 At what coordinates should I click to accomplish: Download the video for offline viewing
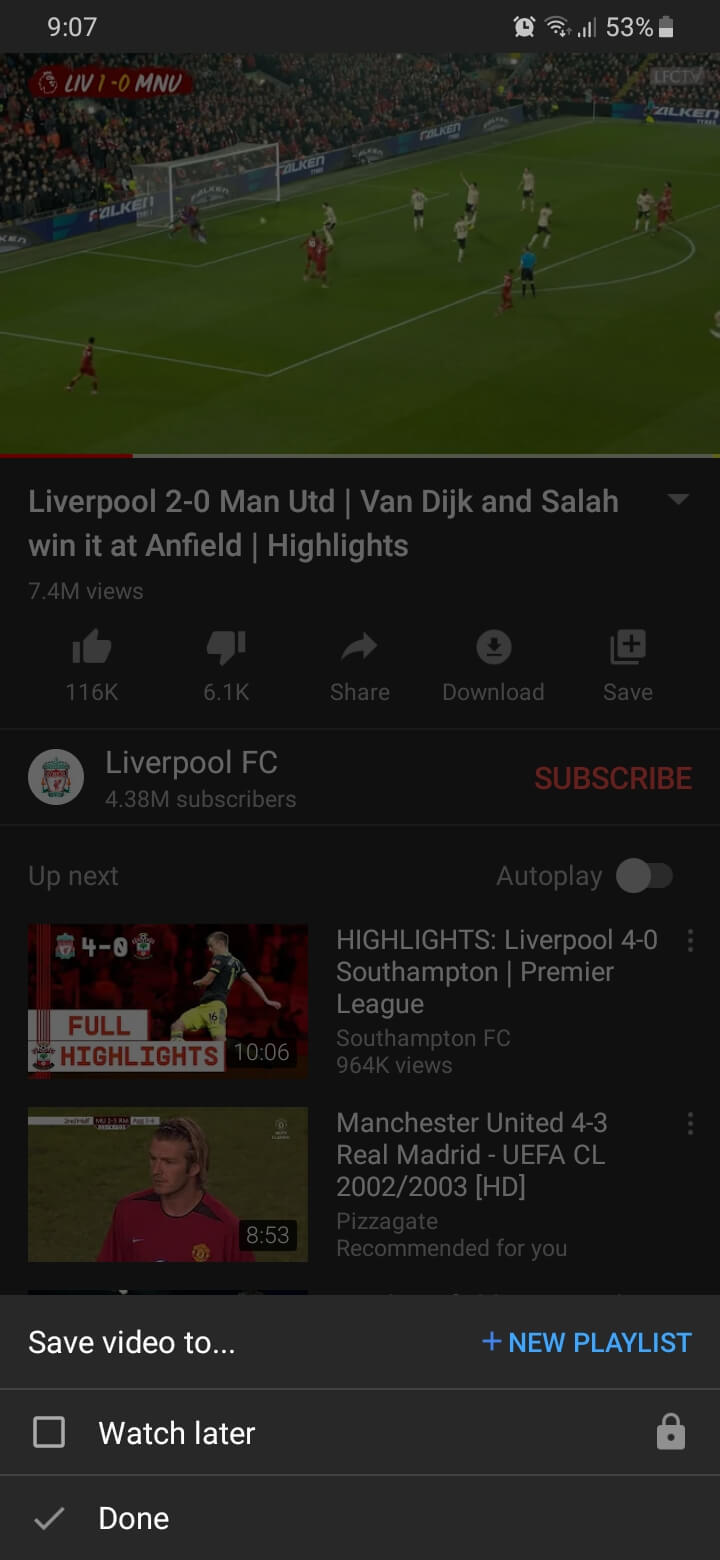click(x=493, y=664)
